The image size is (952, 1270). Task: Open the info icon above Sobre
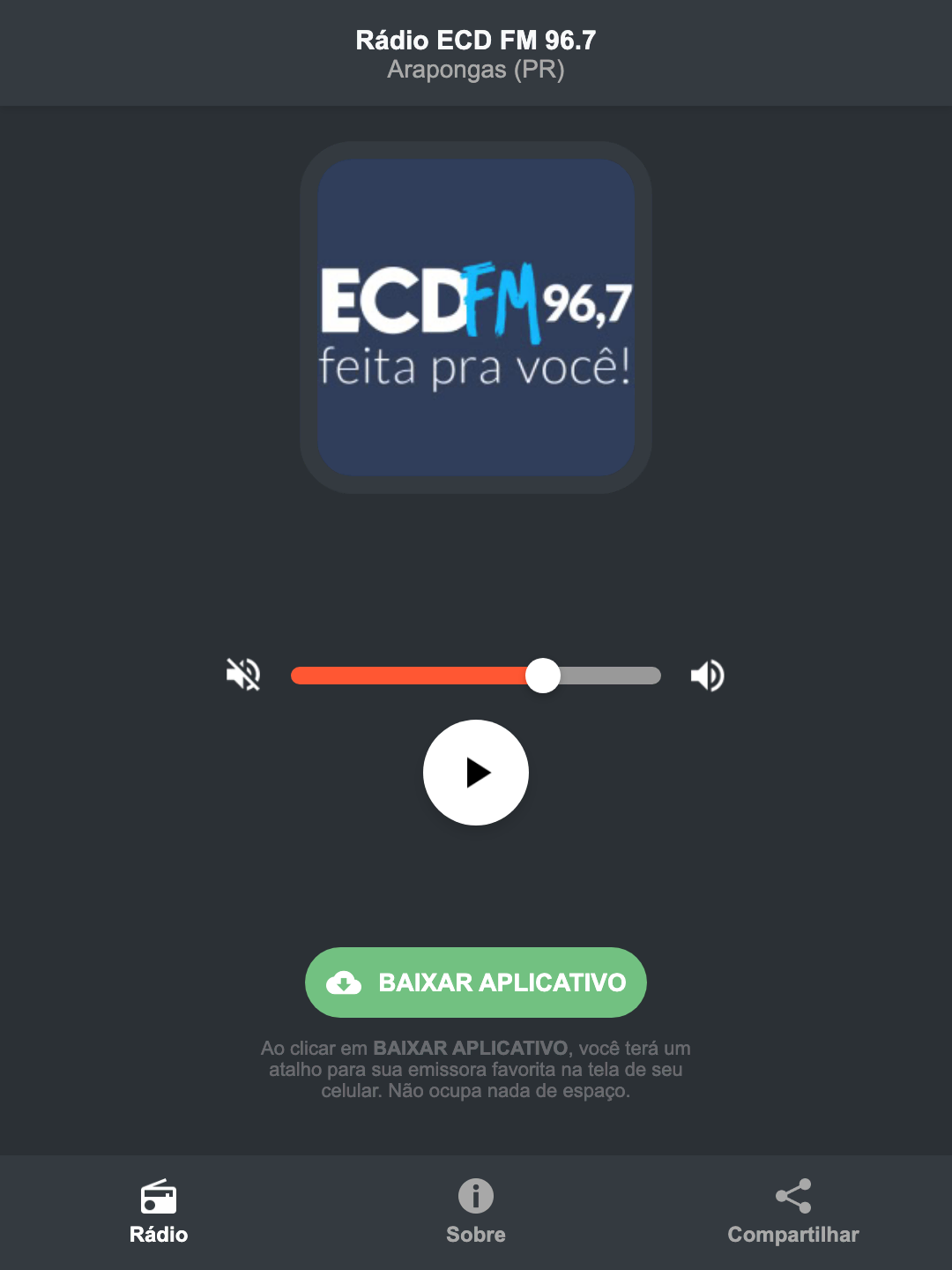coord(475,1197)
